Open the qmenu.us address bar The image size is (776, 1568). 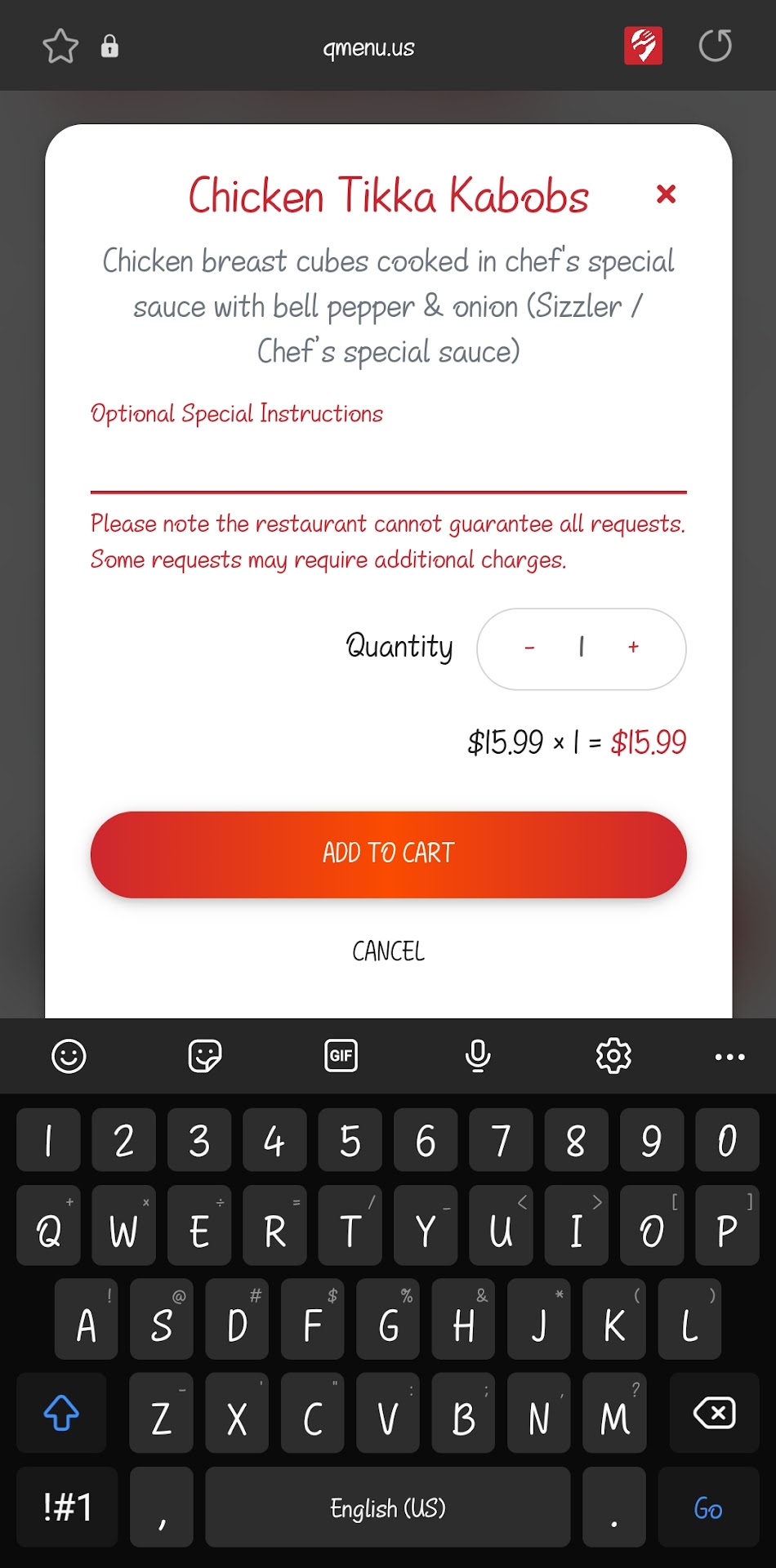(368, 47)
